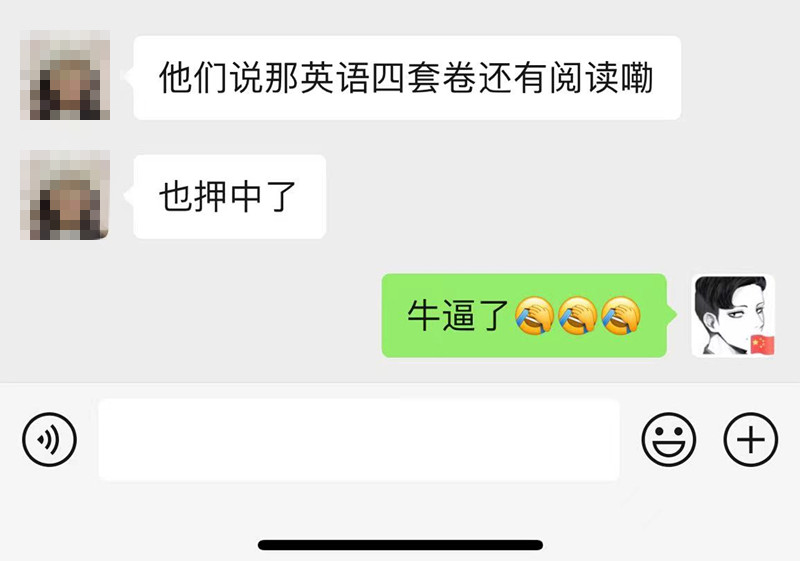Open the sender's avatar beside 也押中了

coord(65,195)
